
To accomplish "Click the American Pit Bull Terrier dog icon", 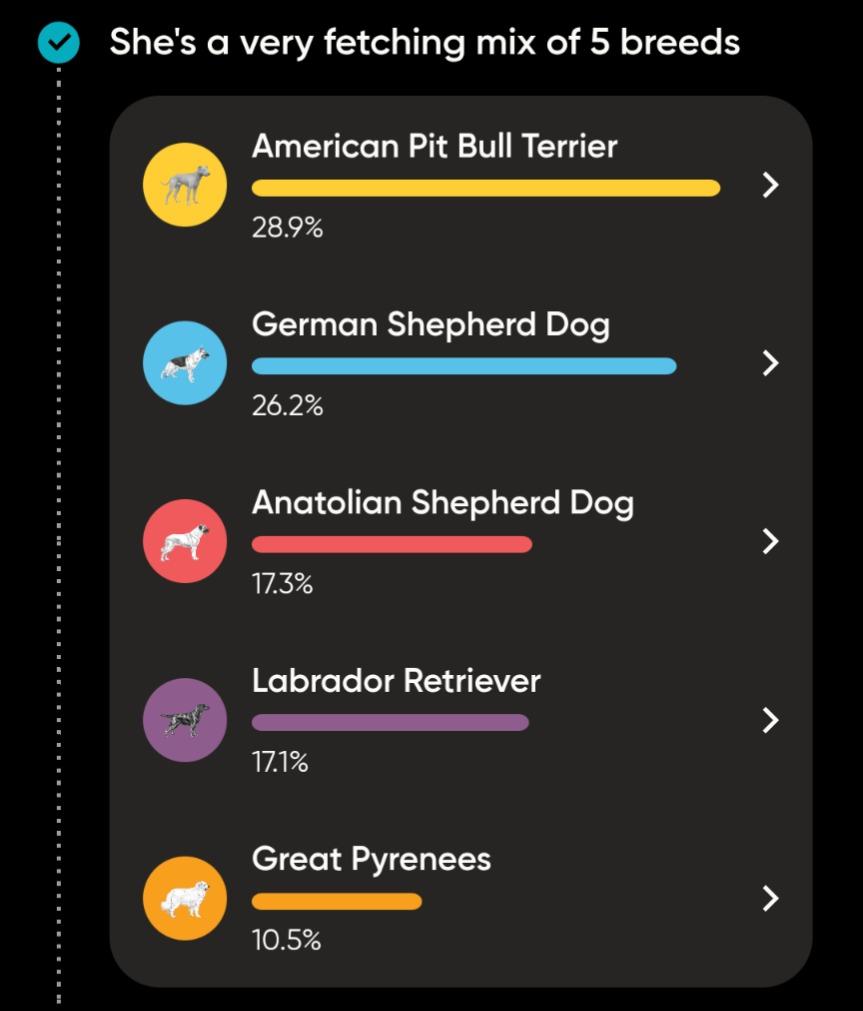I will [x=185, y=183].
